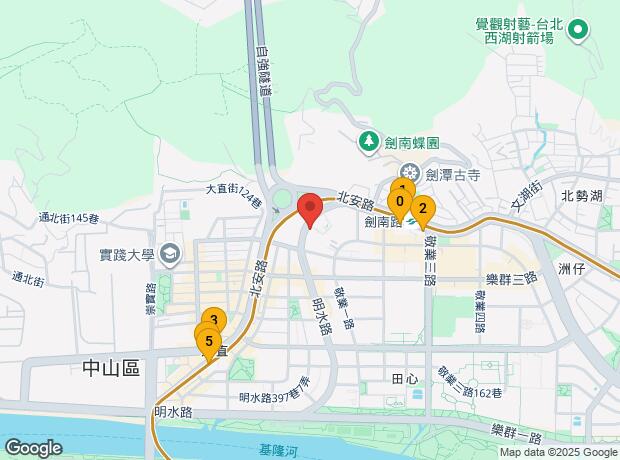The height and width of the screenshot is (460, 620).
Task: Tap the Google logo link
Action: tap(33, 447)
